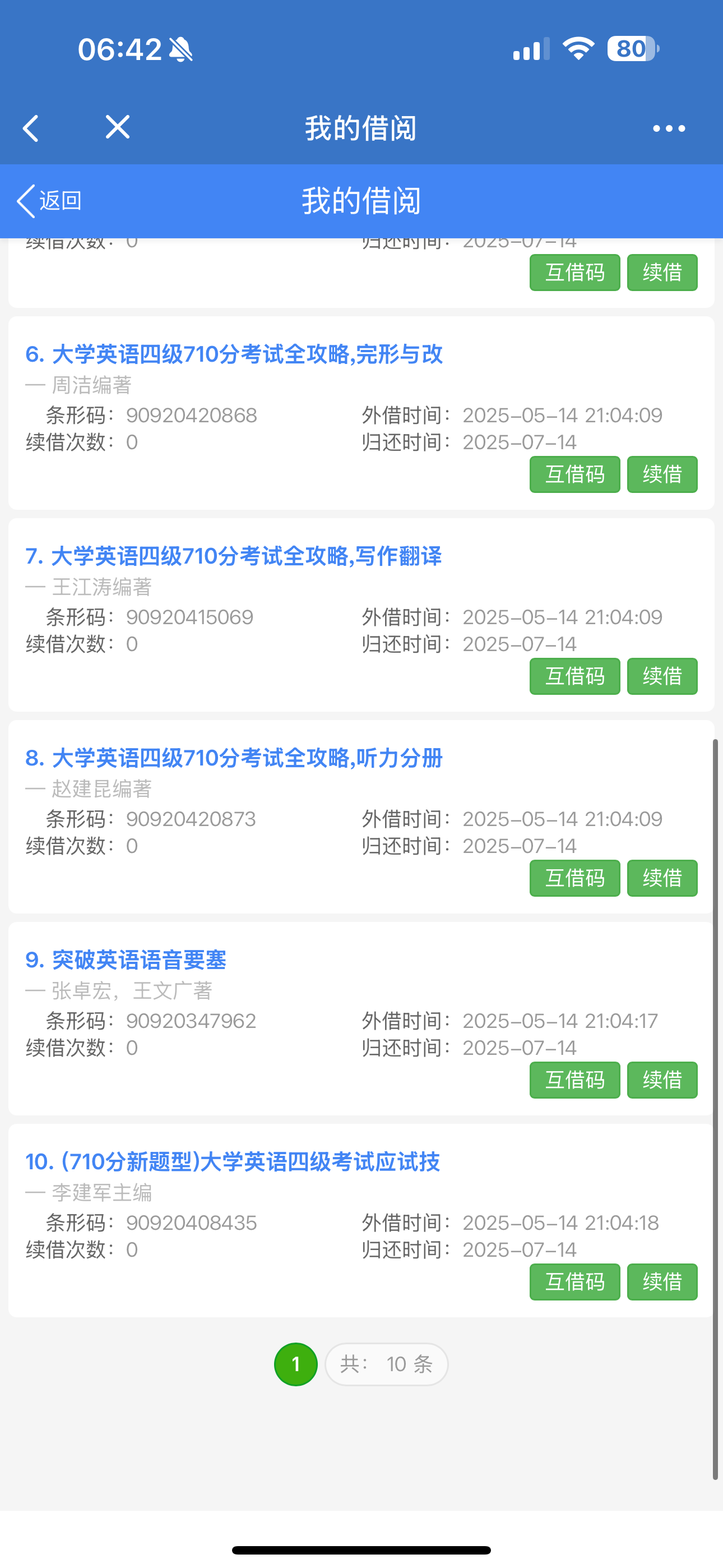Screen dimensions: 723x1568
Task: Open the three-dot more menu
Action: (x=668, y=128)
